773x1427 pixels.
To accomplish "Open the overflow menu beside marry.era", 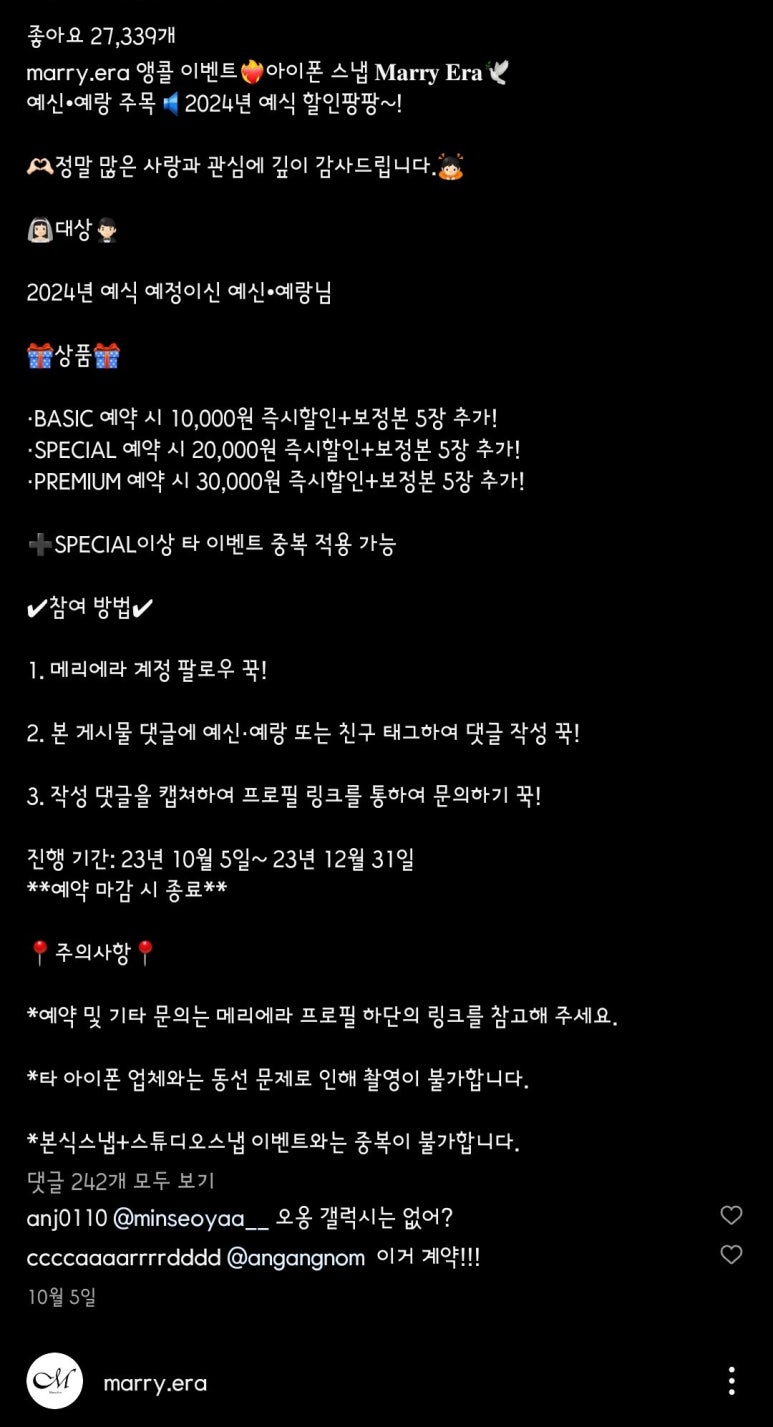I will (x=732, y=1381).
